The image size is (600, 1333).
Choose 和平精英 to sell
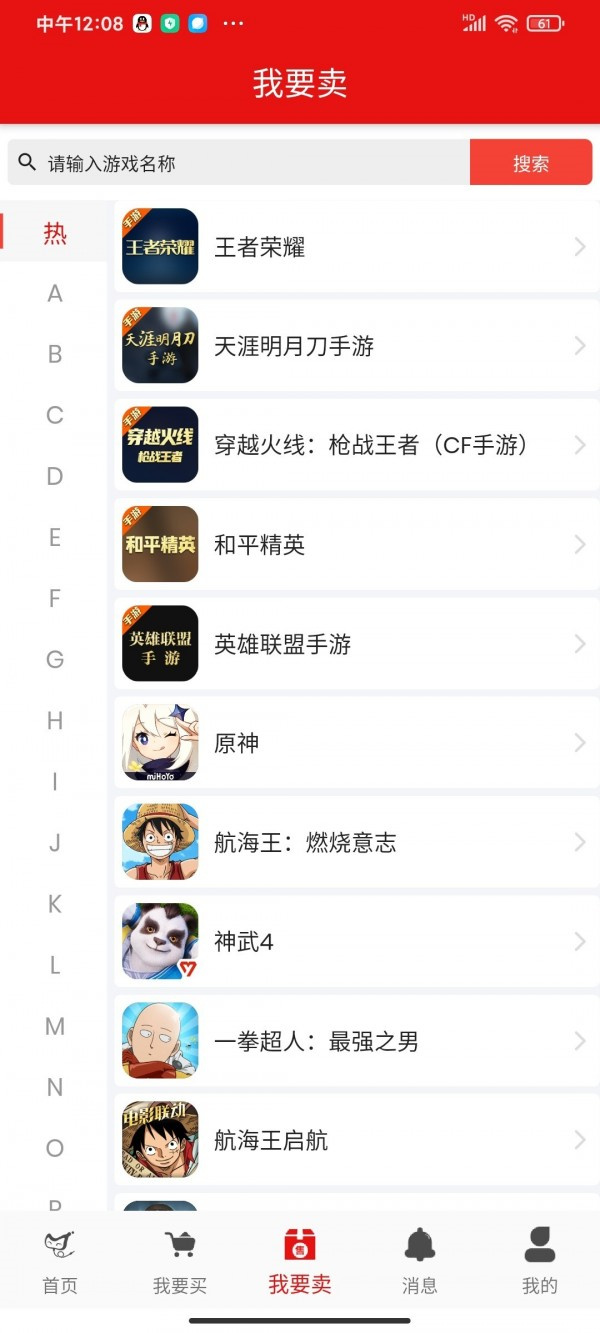[x=356, y=544]
